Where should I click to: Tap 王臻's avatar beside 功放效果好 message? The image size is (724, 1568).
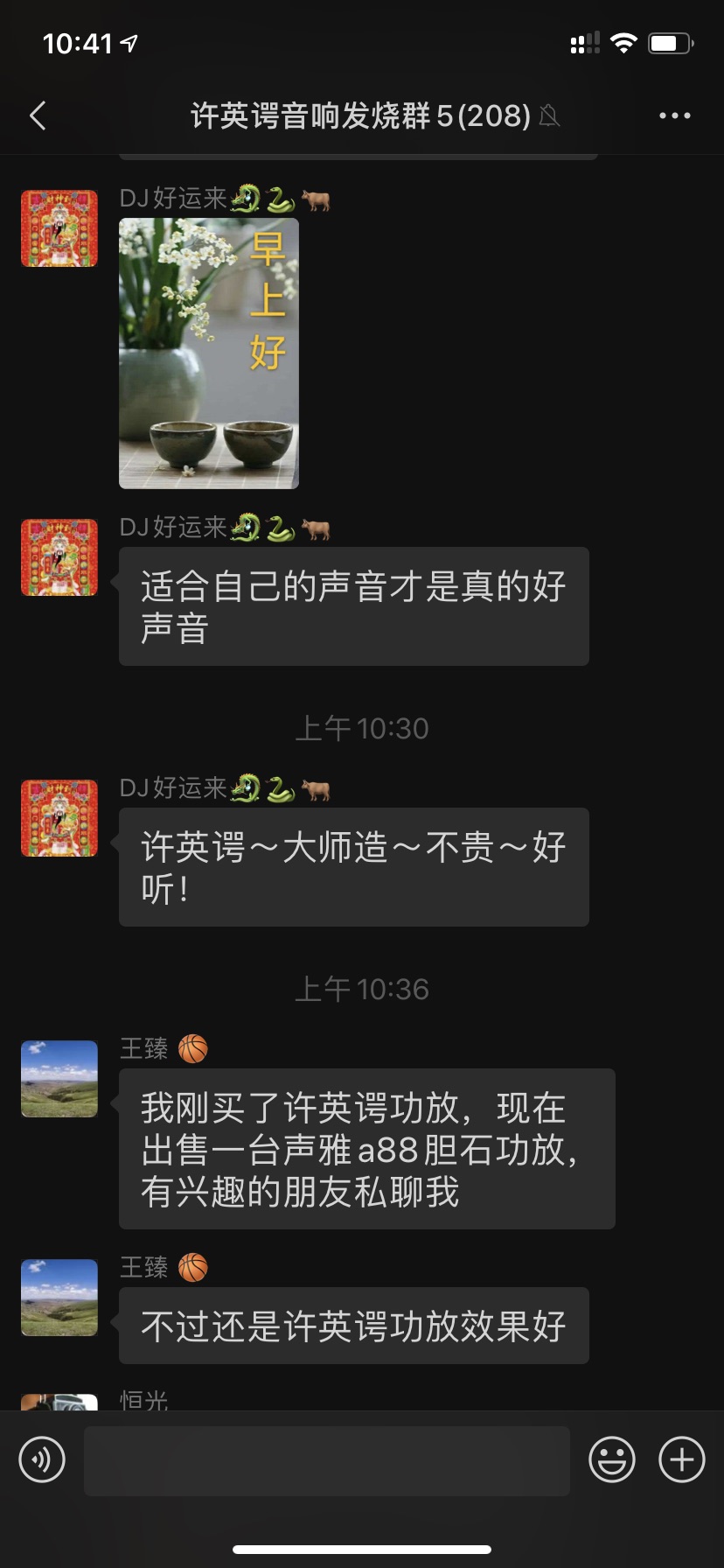click(59, 1297)
